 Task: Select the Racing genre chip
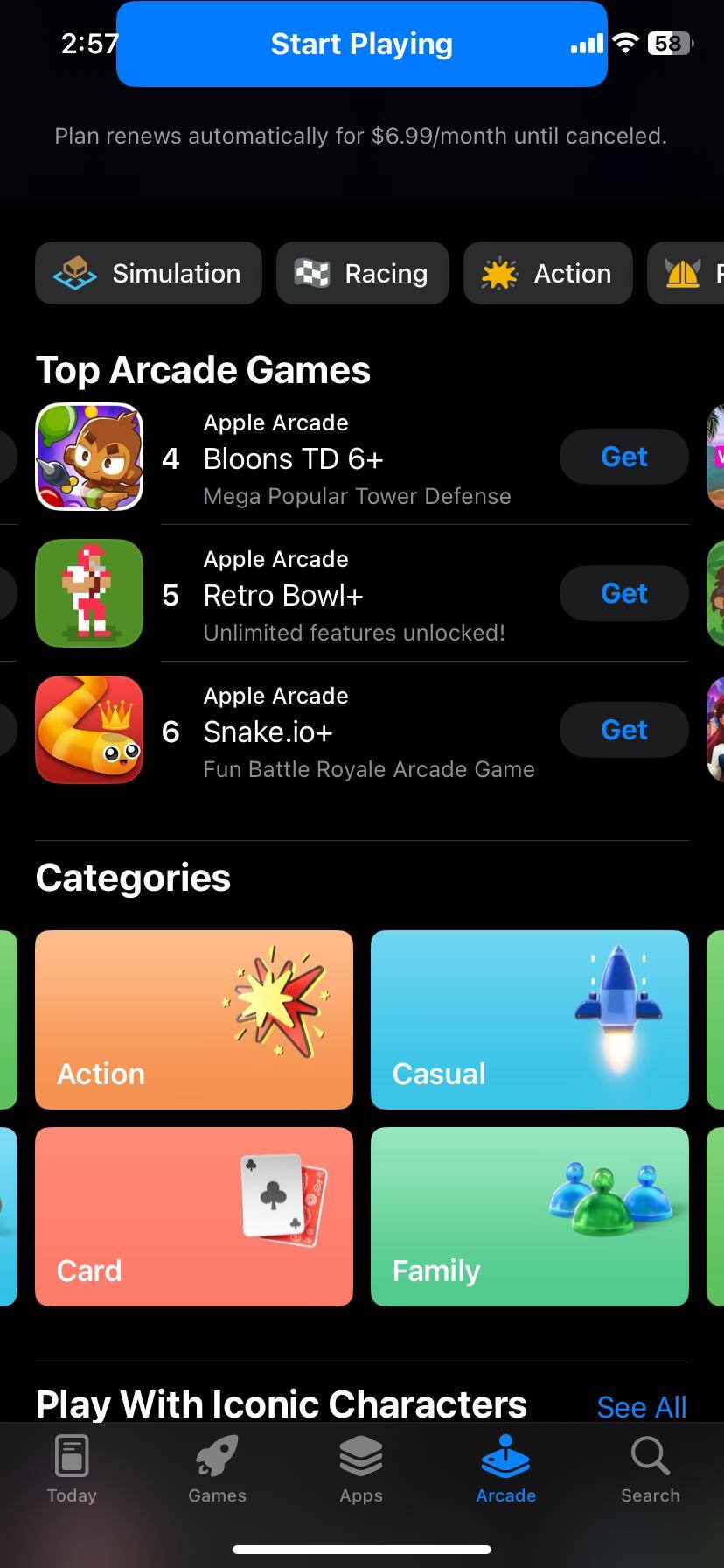[362, 274]
